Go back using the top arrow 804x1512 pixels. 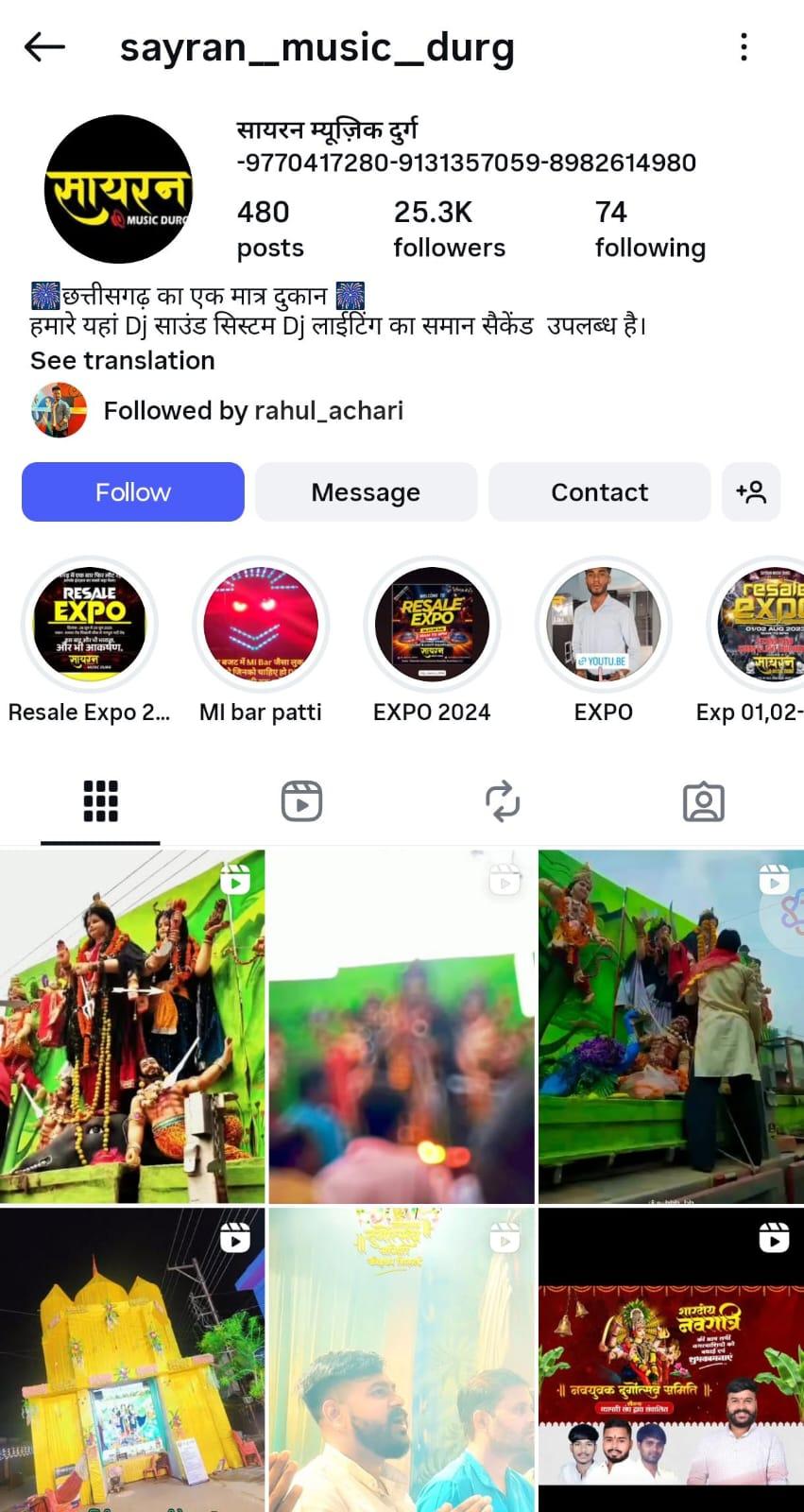tap(44, 46)
